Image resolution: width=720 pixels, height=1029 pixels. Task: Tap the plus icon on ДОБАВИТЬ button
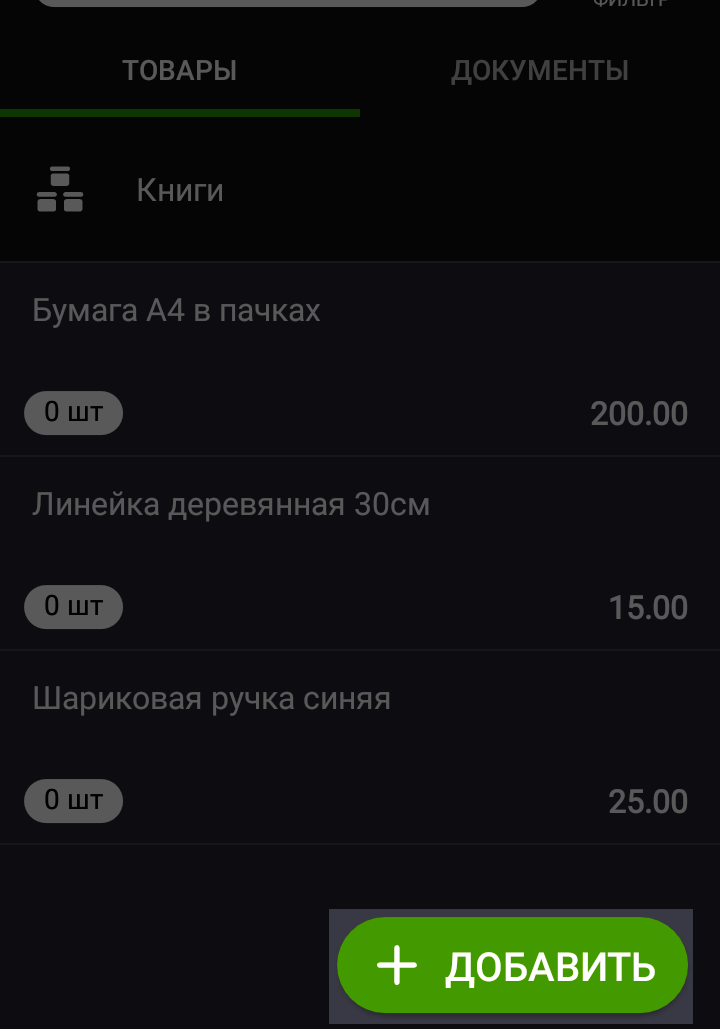[396, 965]
